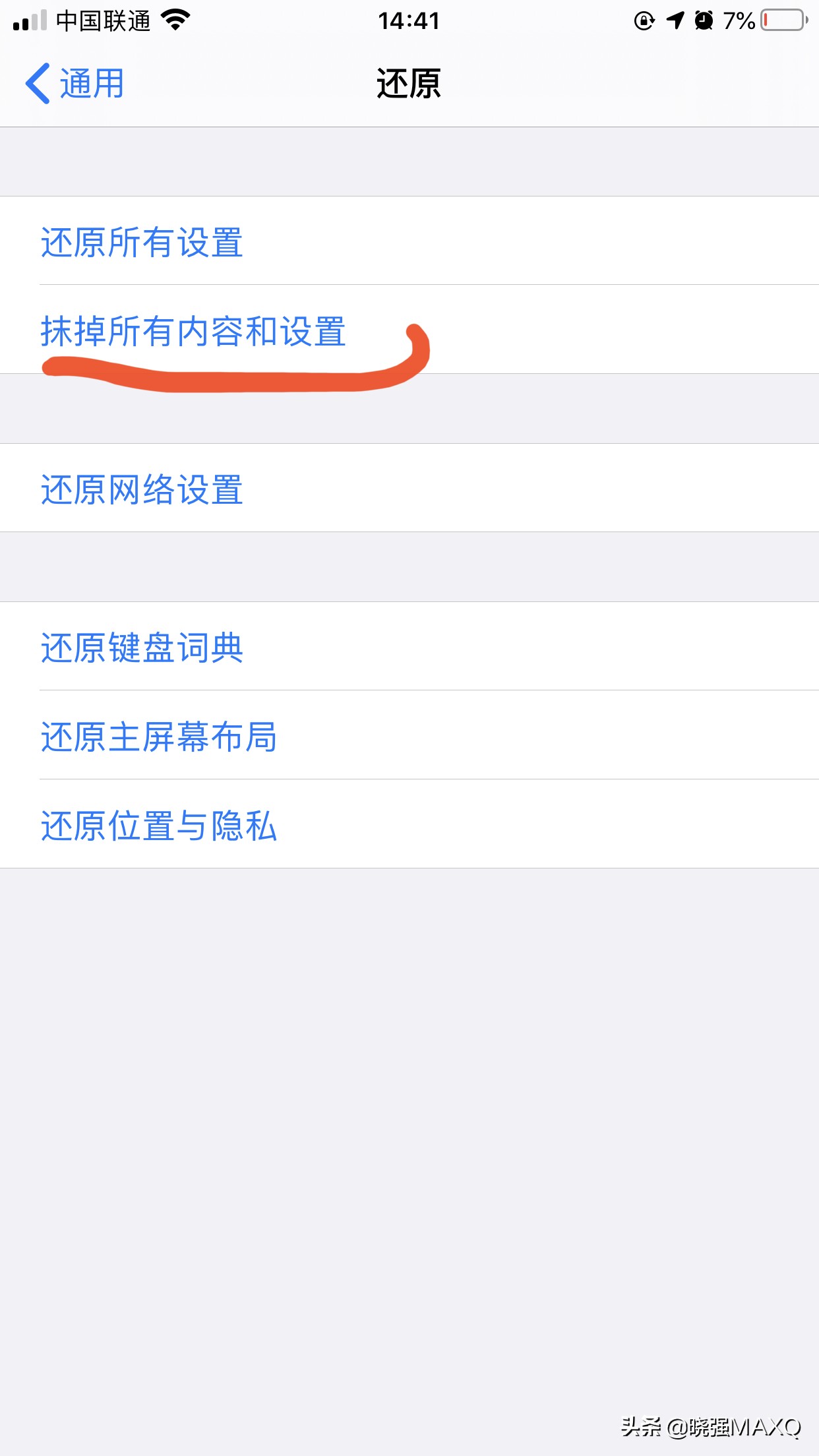Select 还原网络设置 option
The image size is (819, 1456).
142,488
